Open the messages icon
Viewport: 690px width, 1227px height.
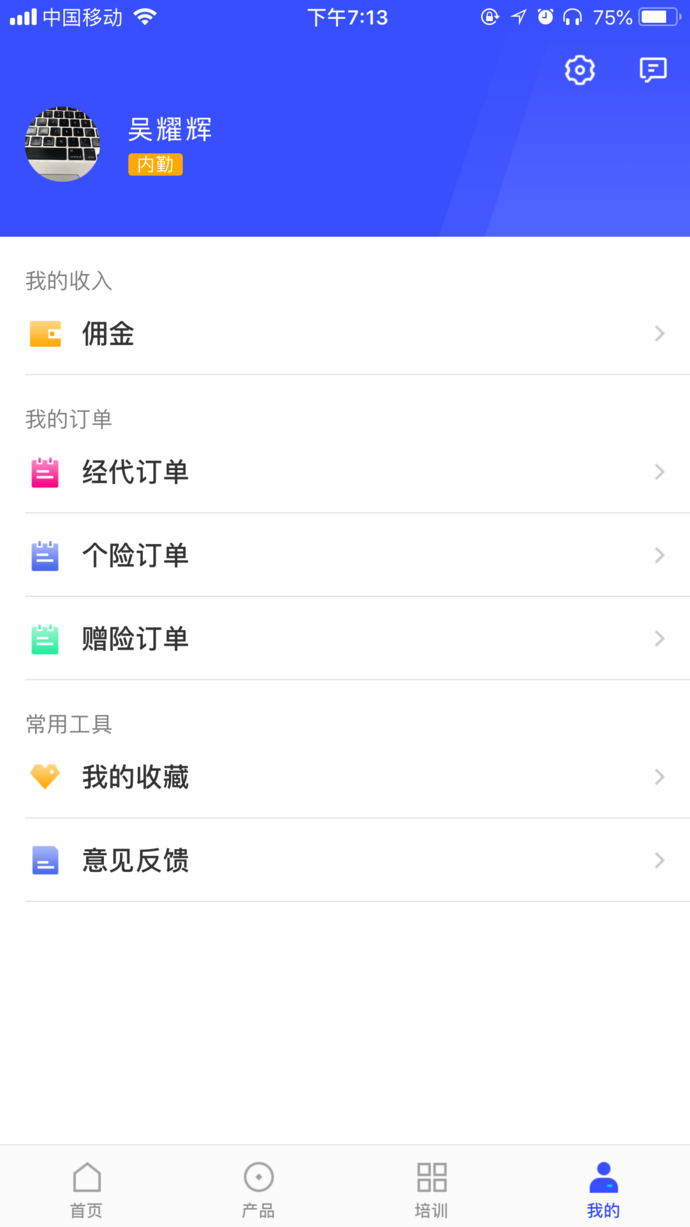[653, 70]
